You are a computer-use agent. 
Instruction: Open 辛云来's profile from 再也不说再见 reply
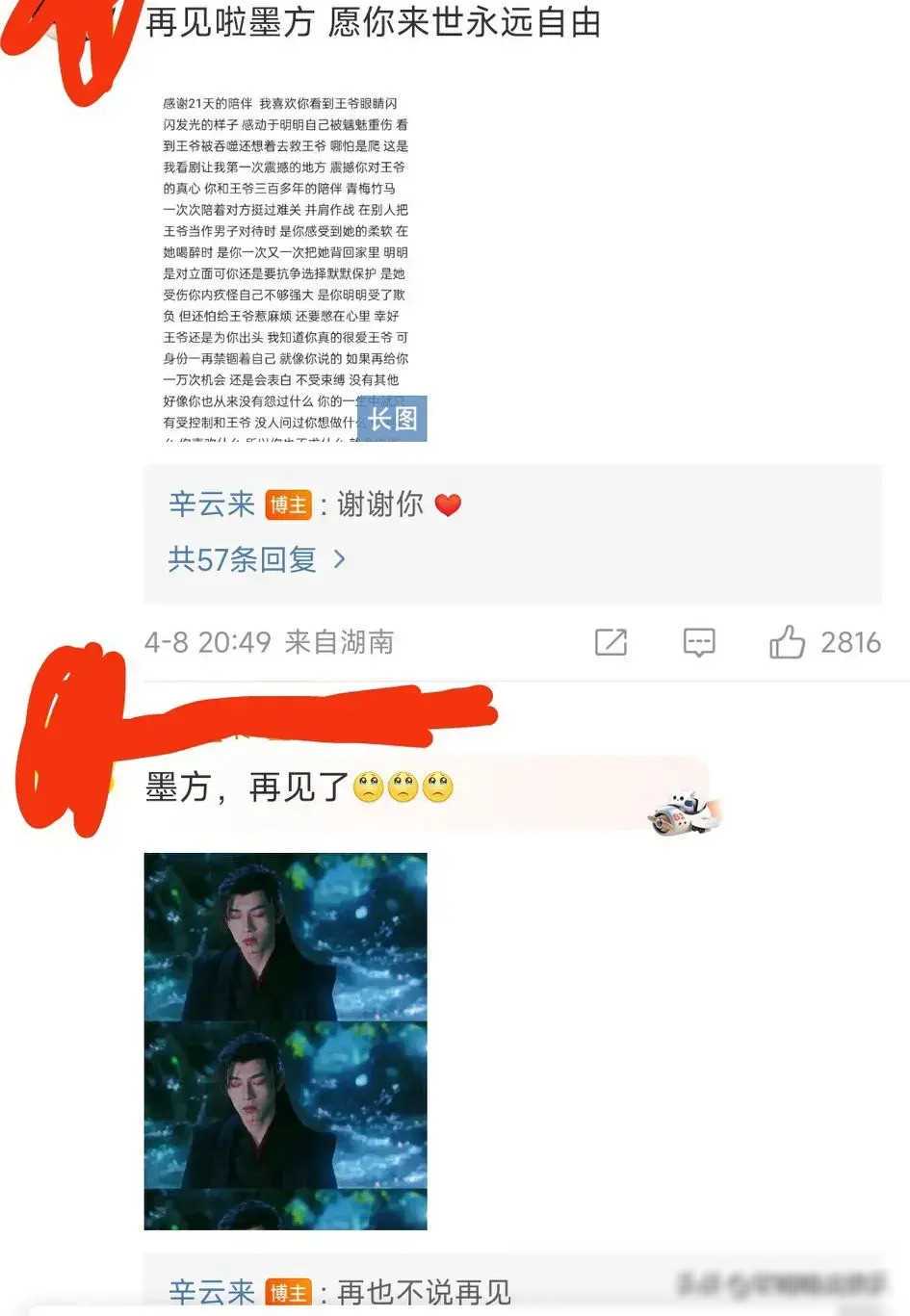point(212,1292)
